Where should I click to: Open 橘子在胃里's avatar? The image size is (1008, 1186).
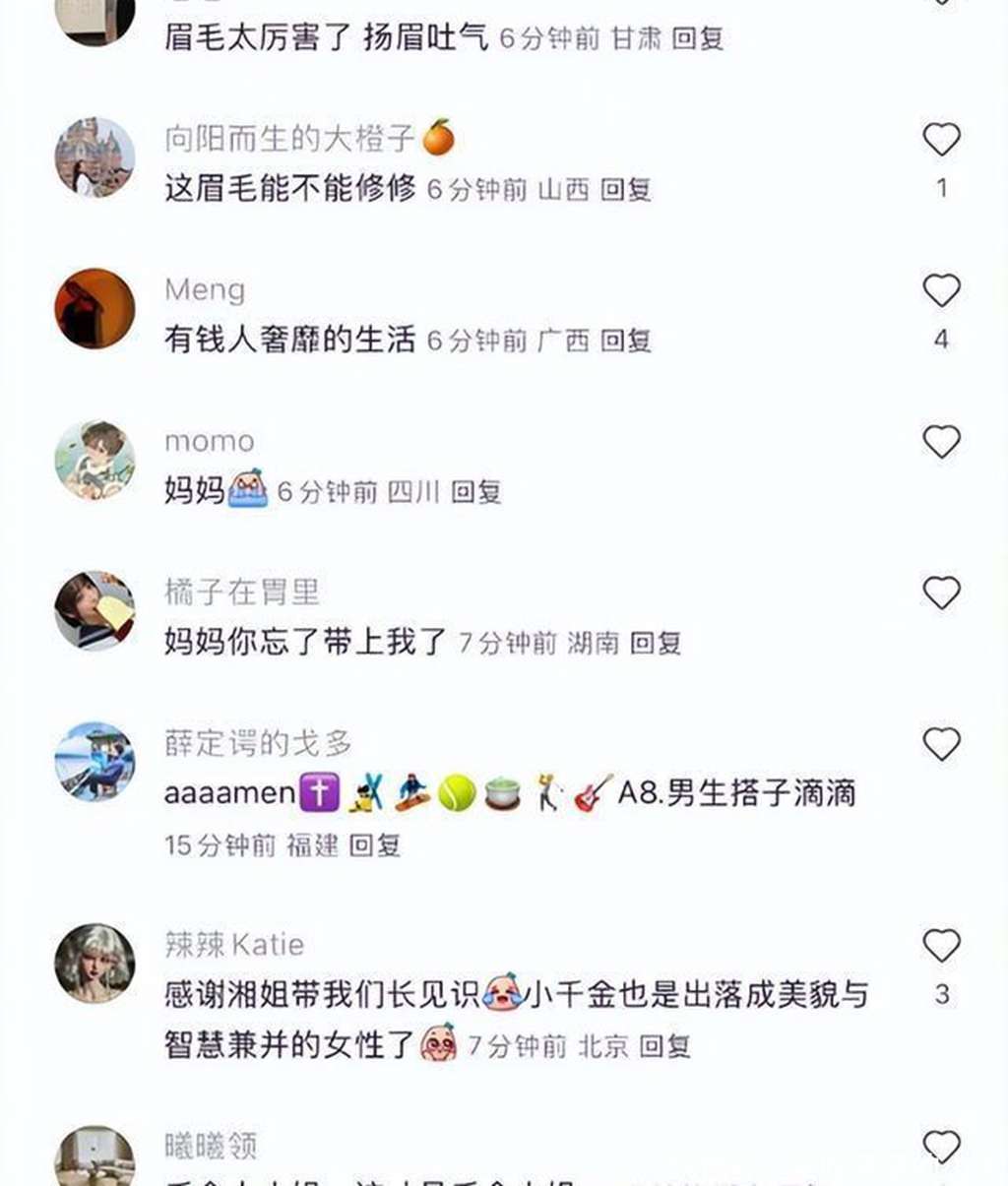point(94,610)
